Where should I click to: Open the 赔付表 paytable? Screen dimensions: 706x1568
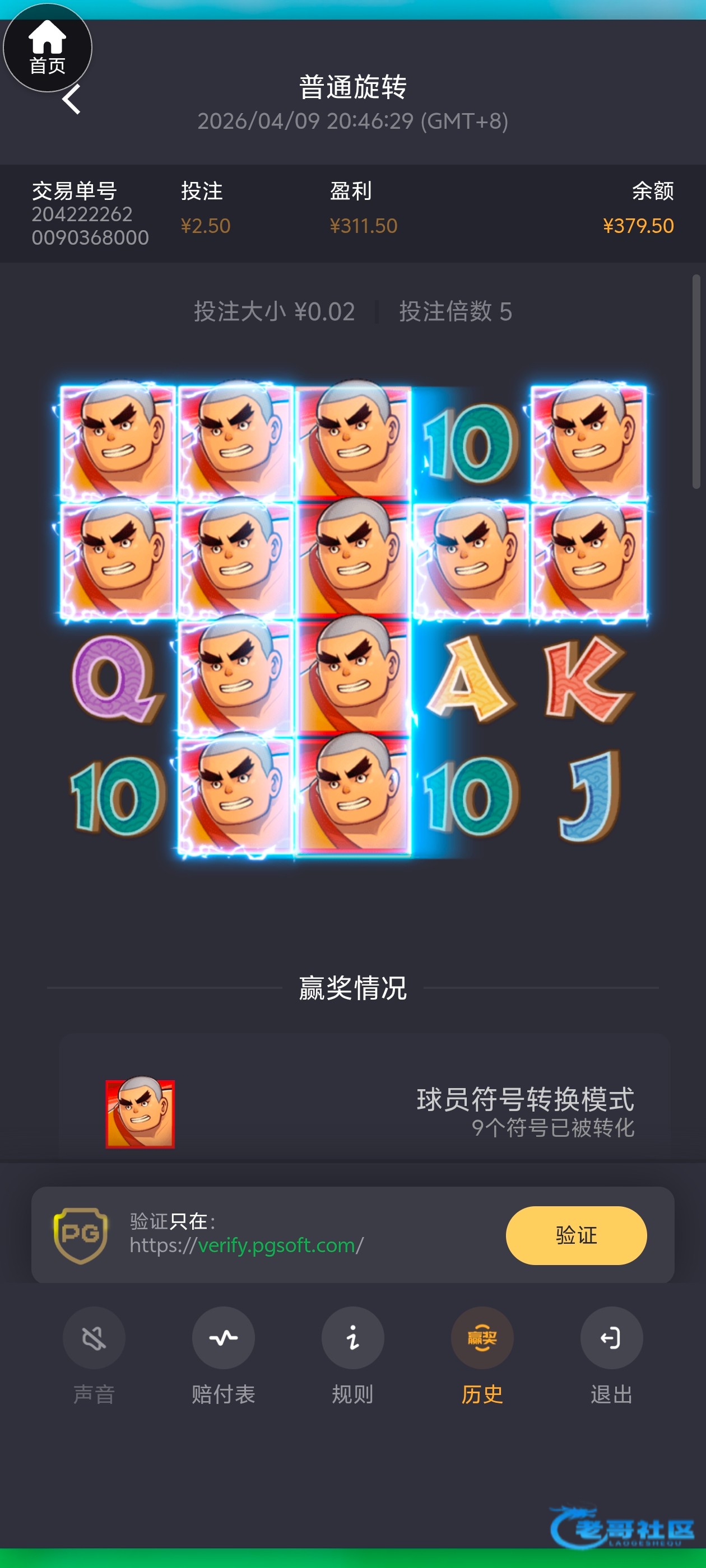click(x=223, y=1338)
